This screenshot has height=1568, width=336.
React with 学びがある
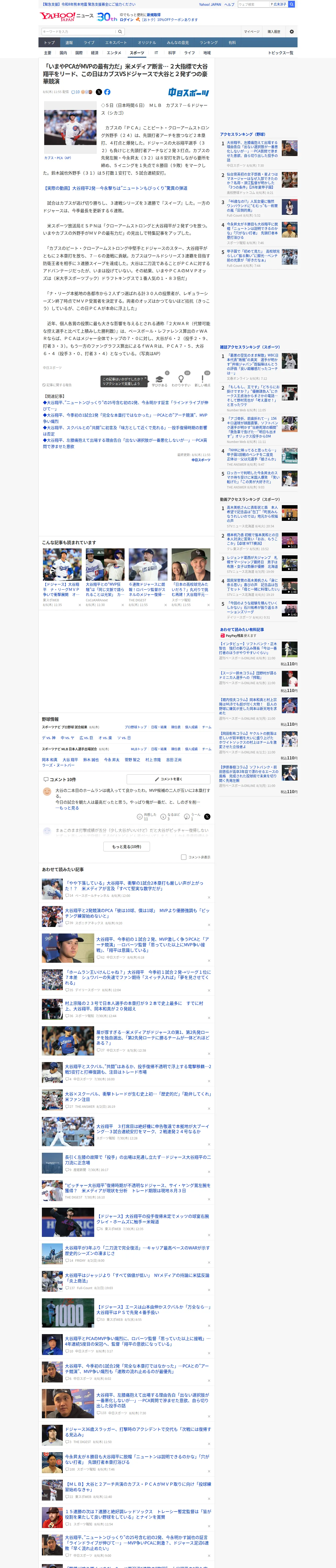pos(160,381)
